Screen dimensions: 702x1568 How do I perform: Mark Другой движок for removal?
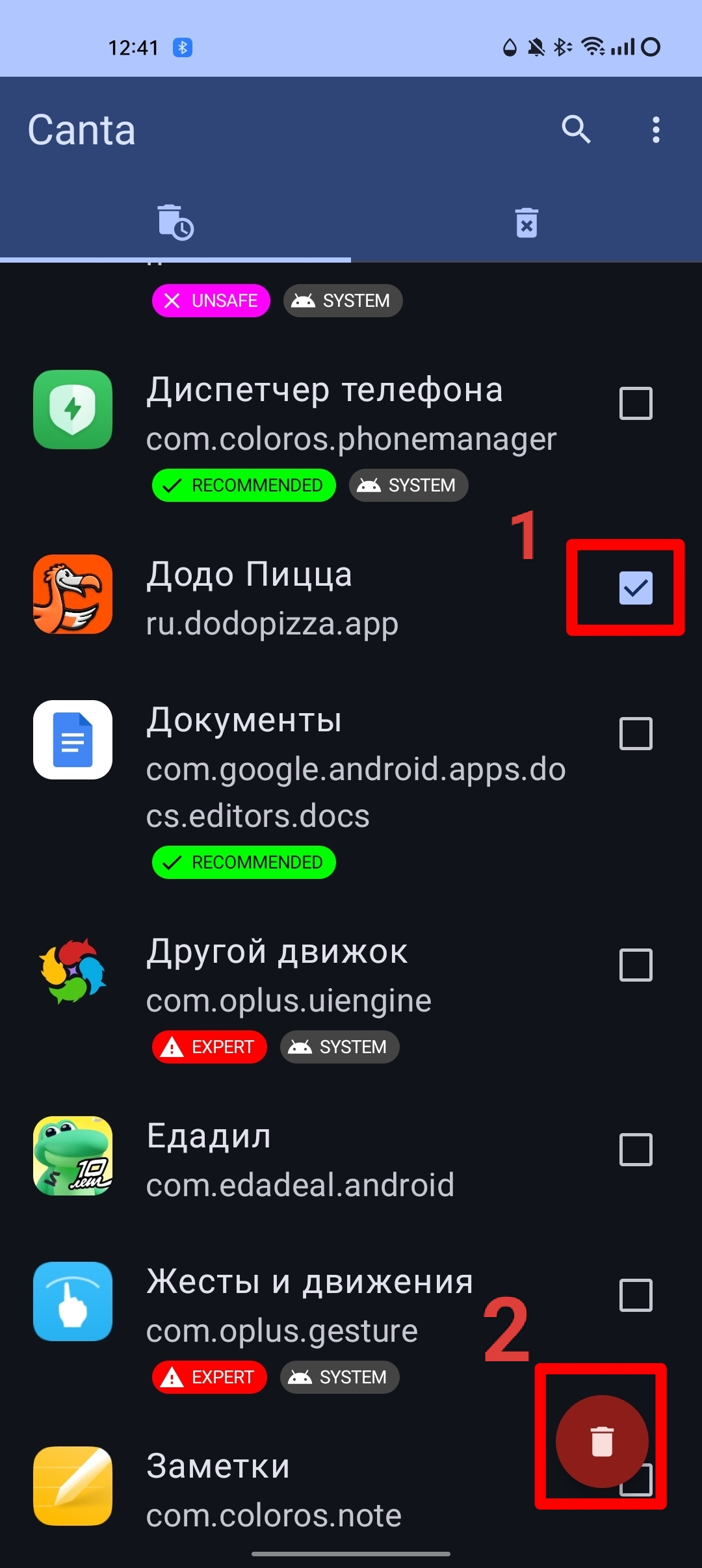click(636, 965)
